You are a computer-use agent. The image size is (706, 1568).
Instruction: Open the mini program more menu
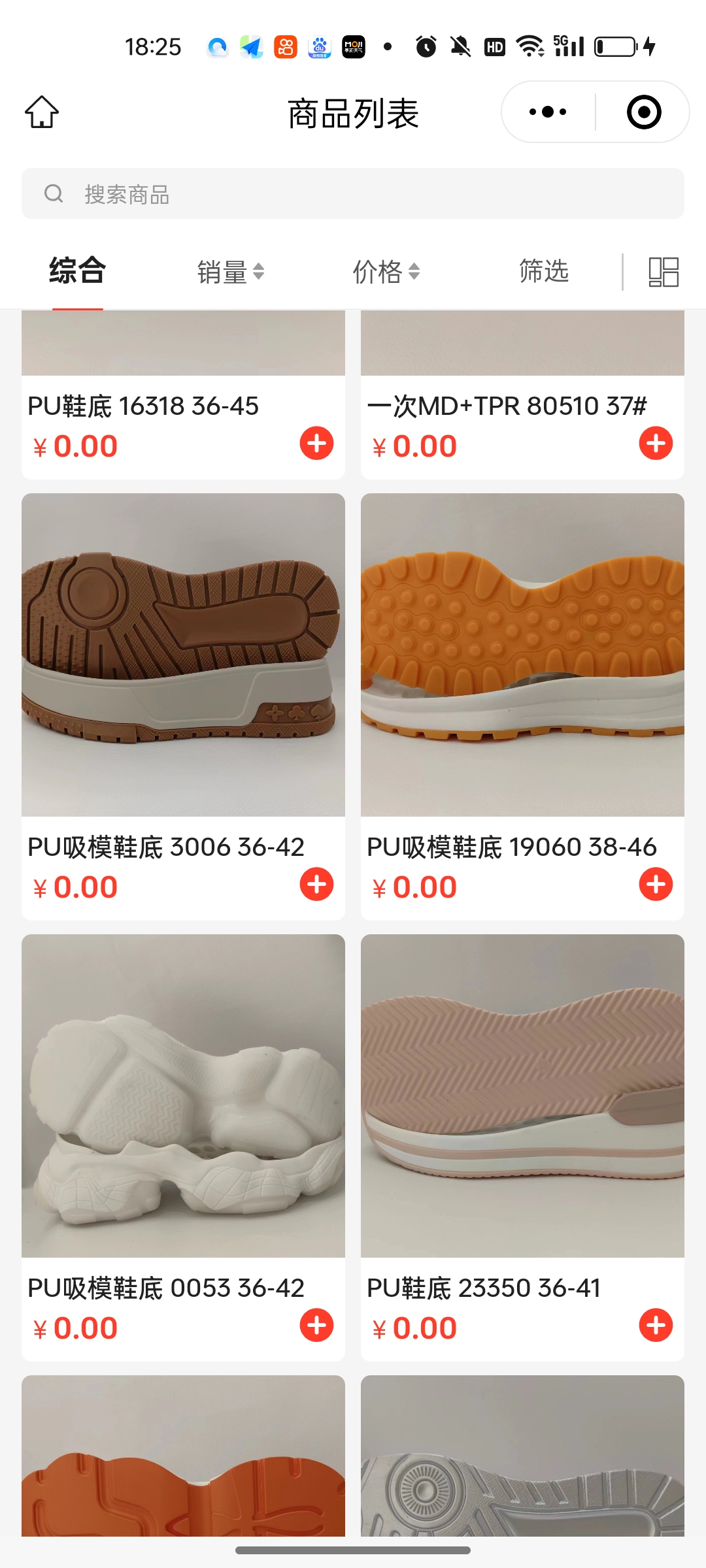[548, 112]
